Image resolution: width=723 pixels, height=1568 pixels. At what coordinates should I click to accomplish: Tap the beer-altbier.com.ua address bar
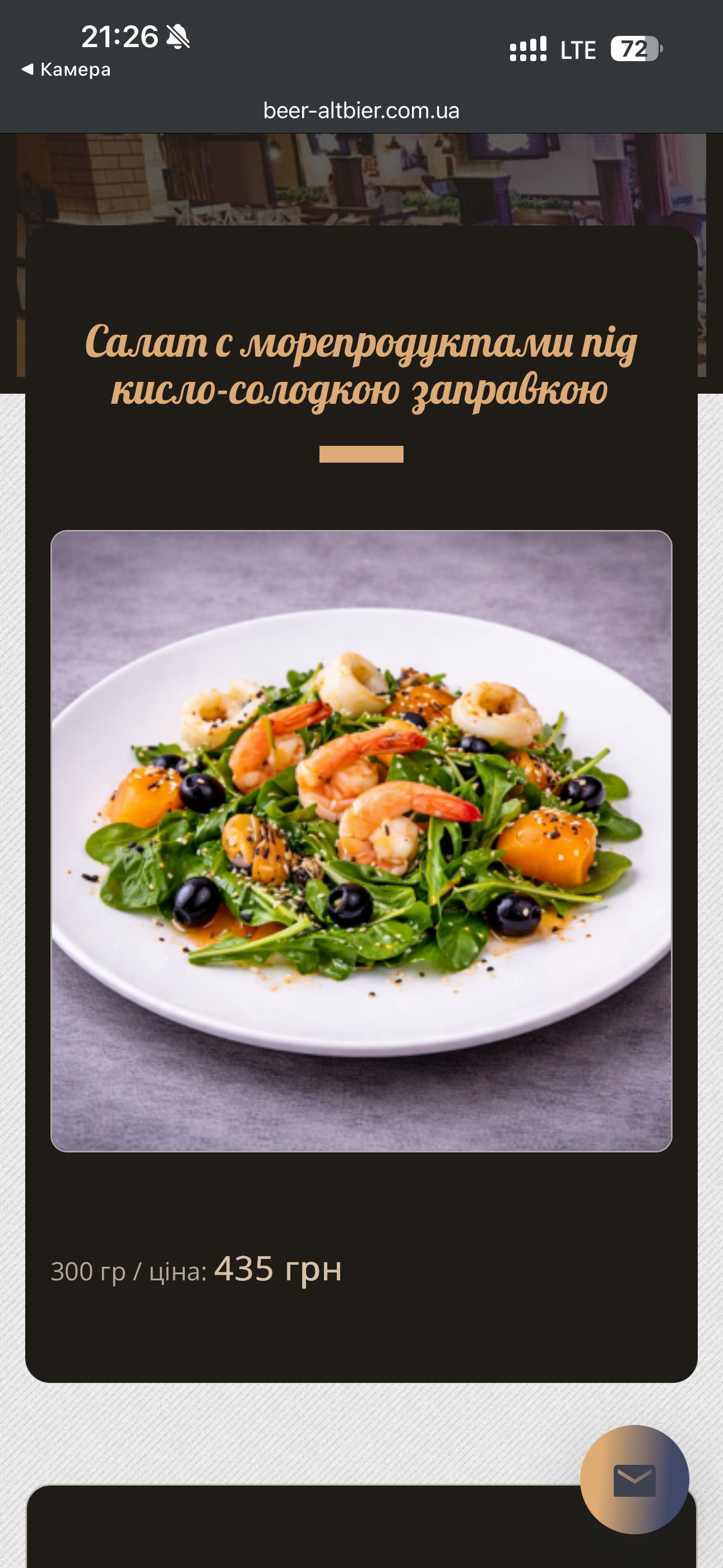361,110
